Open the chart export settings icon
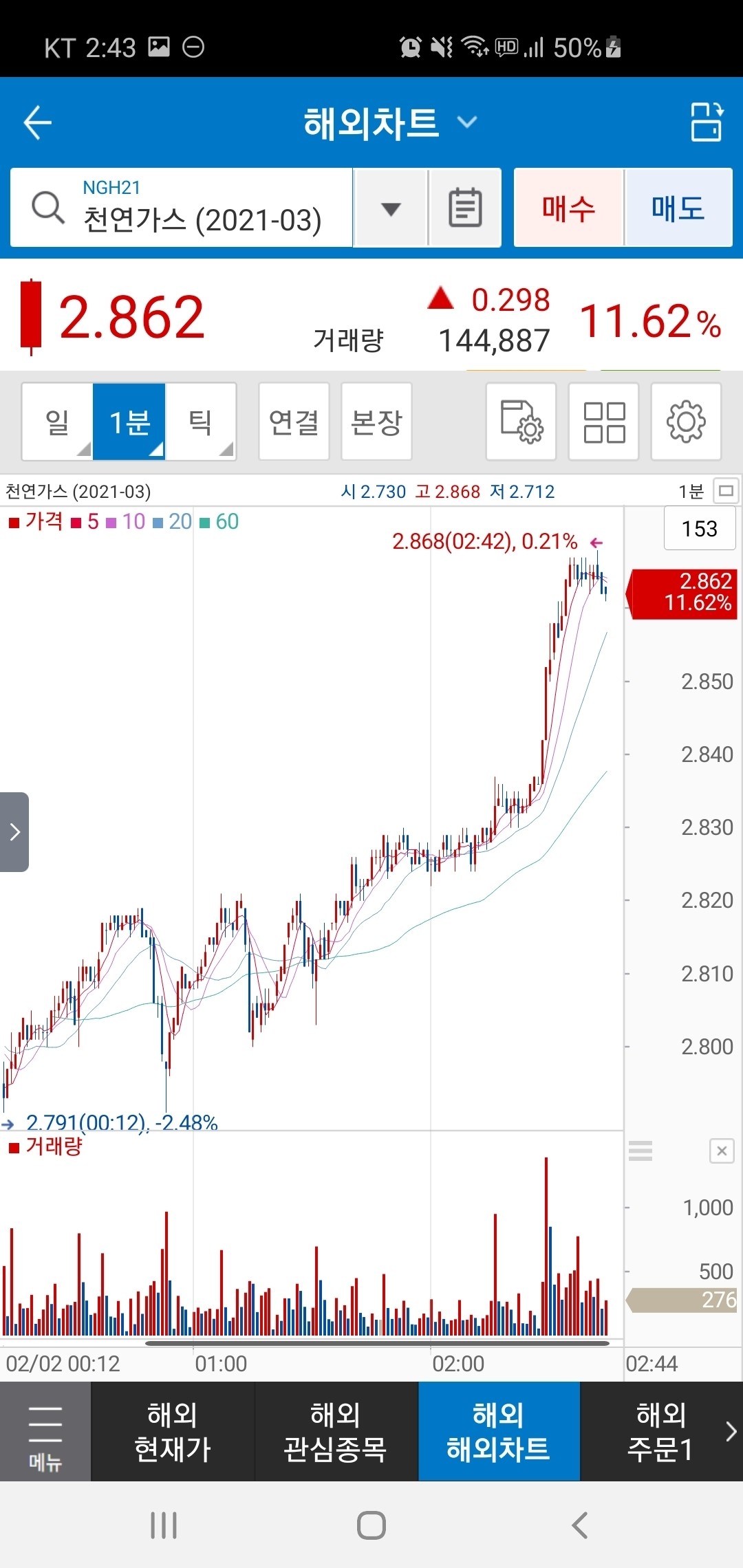Viewport: 743px width, 1568px height. [521, 422]
